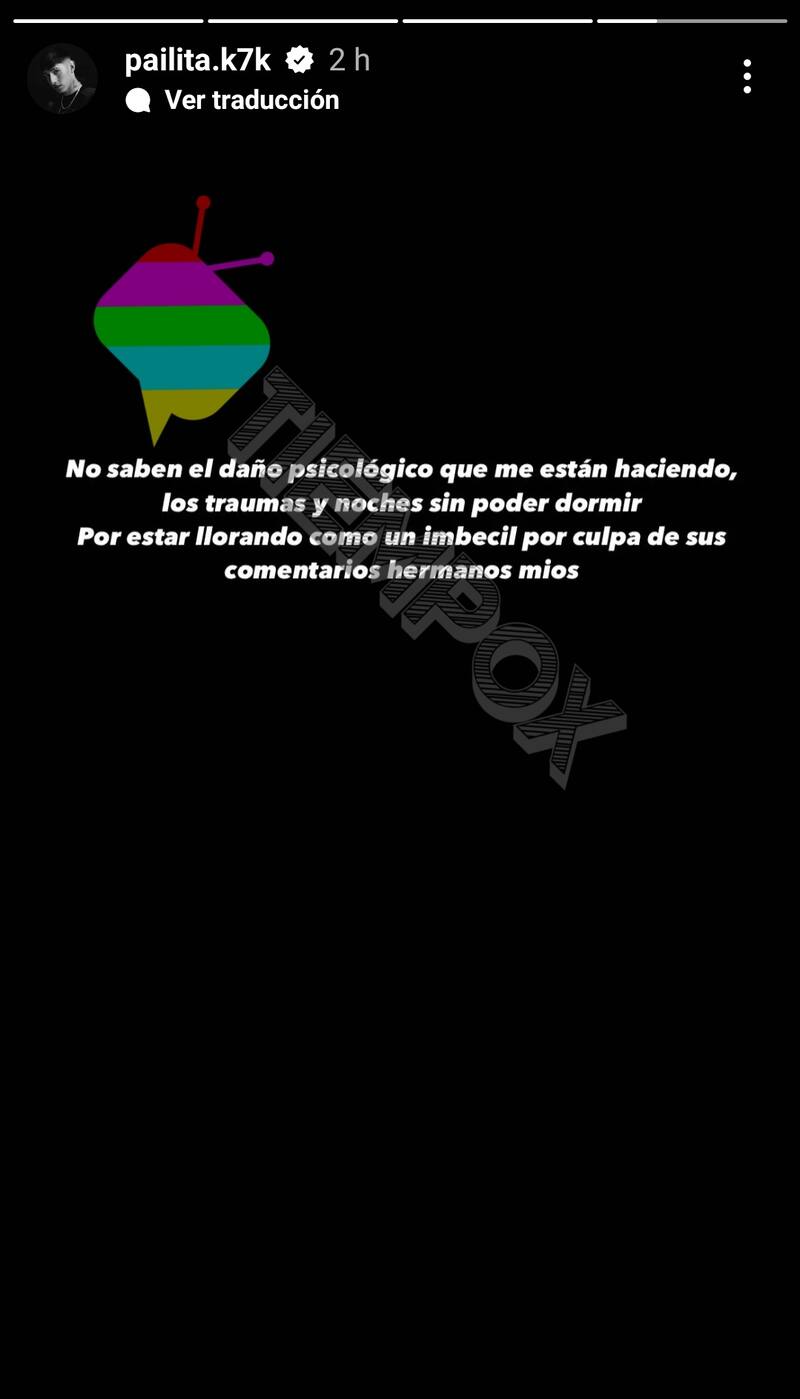This screenshot has width=800, height=1399.
Task: Tap Ver traducción to translate story
Action: (251, 100)
